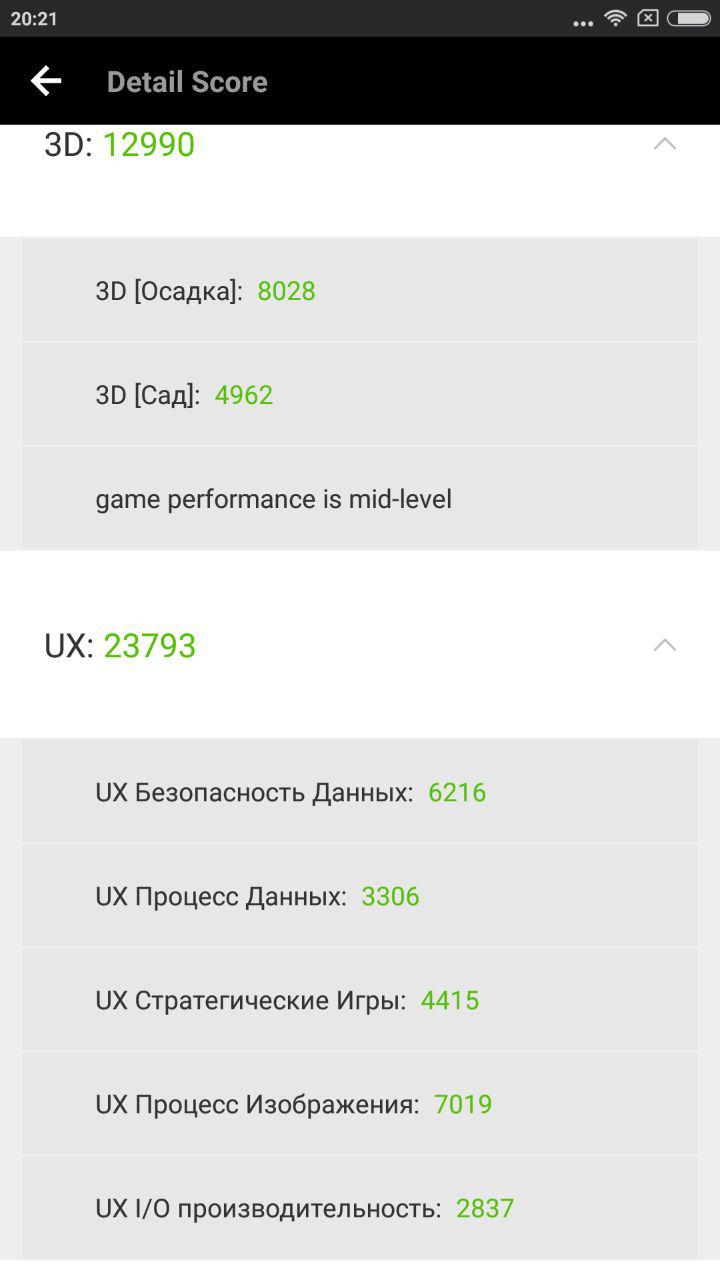This screenshot has width=720, height=1280.
Task: Collapse the 3D score section
Action: tap(665, 144)
